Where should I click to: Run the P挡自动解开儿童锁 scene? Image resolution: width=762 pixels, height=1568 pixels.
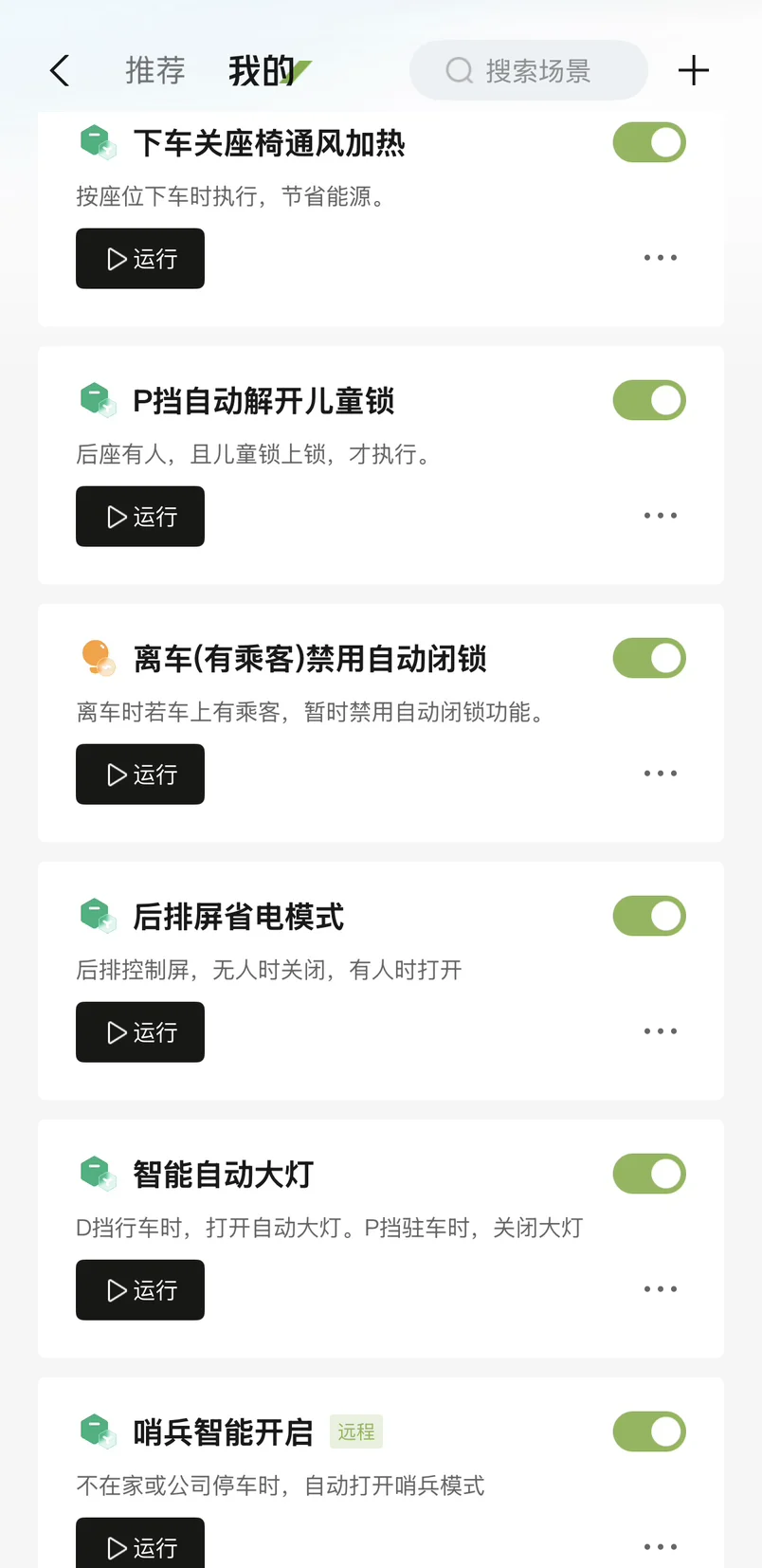coord(140,517)
